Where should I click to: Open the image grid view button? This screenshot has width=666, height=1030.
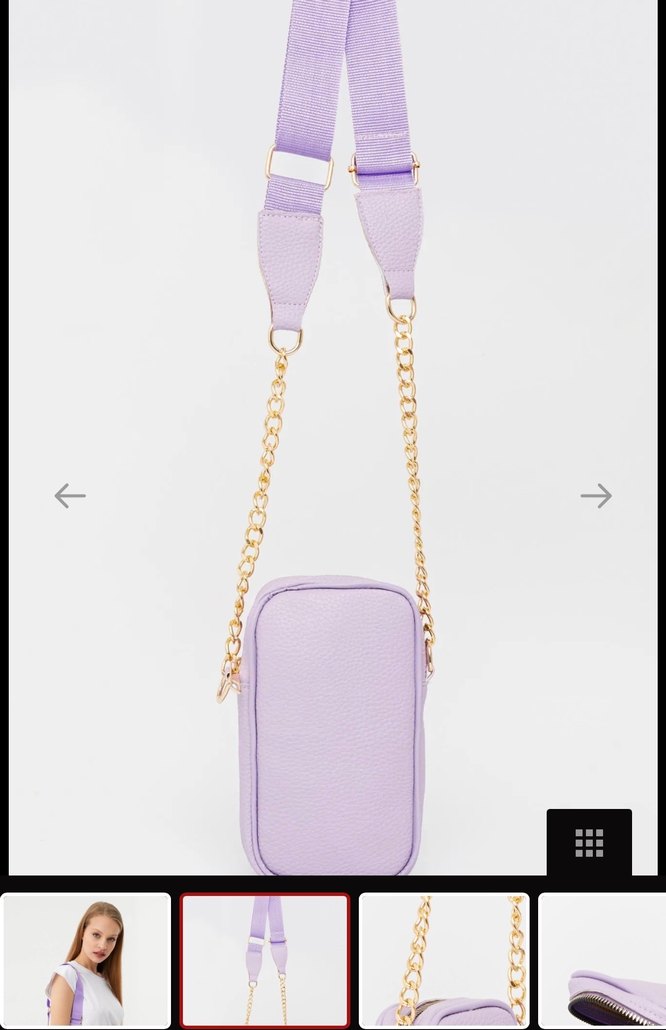589,842
